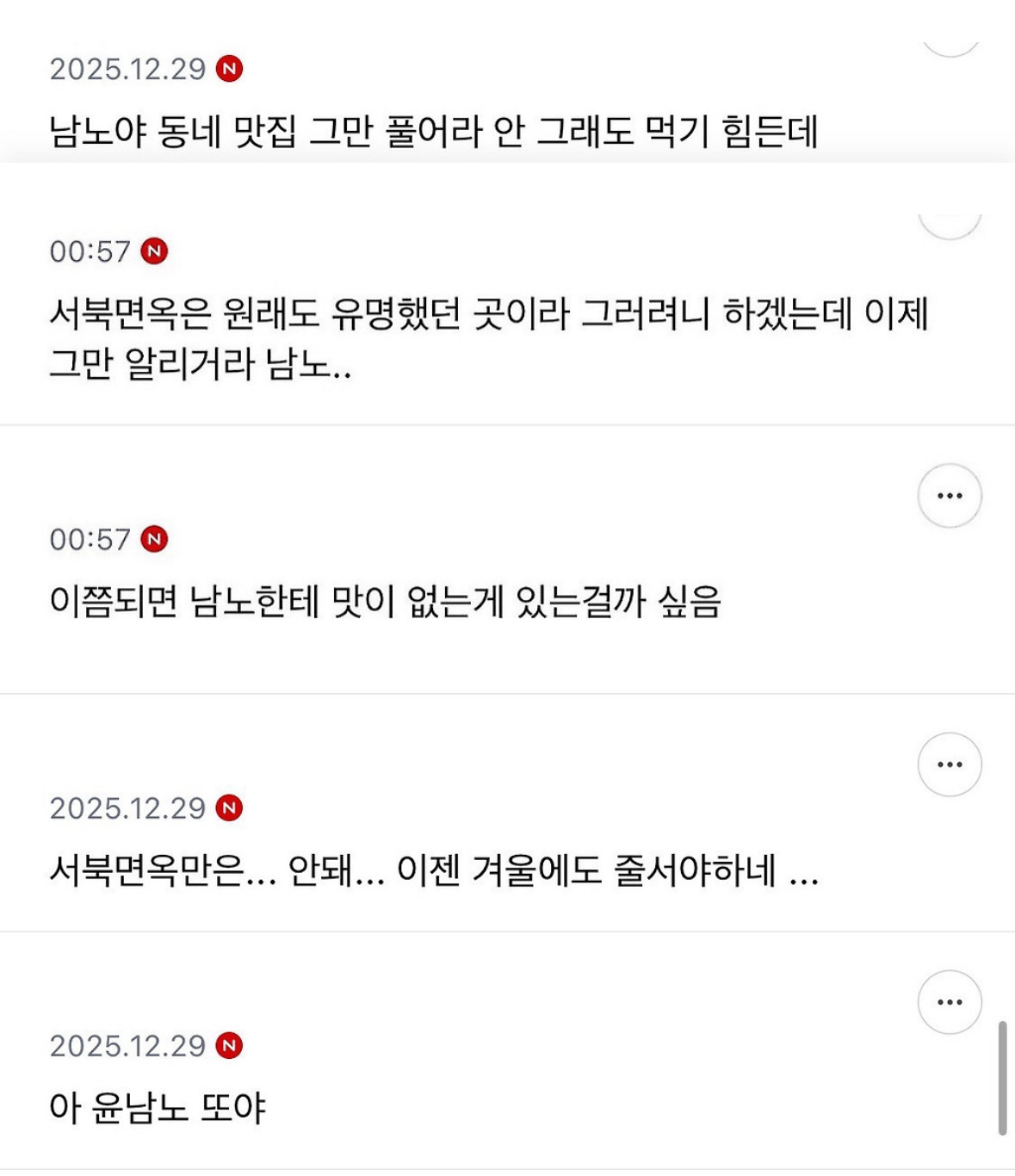Open the ellipsis options beside the 이쯤되면 comment
Screen dimensions: 1015x1176
[950, 495]
